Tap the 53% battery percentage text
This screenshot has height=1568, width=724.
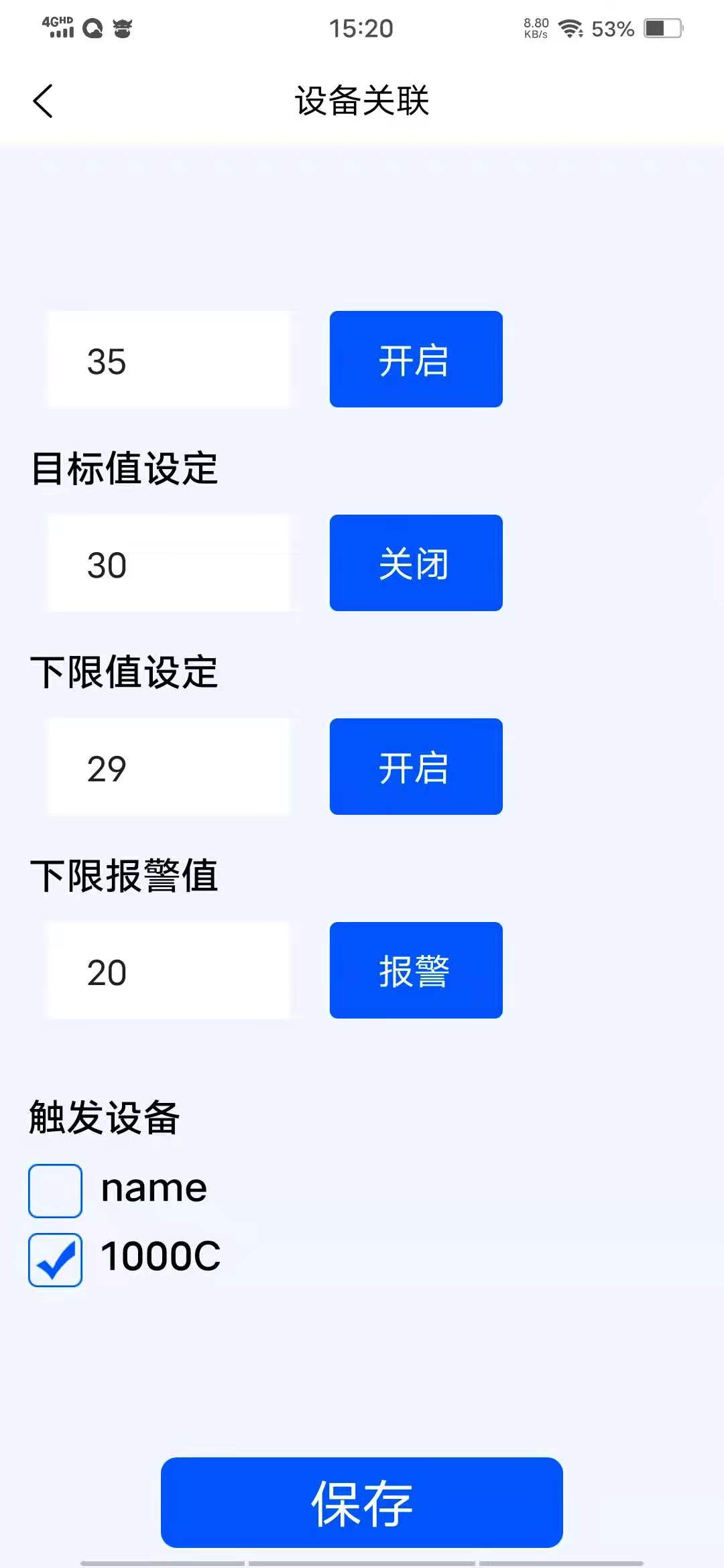coord(610,29)
